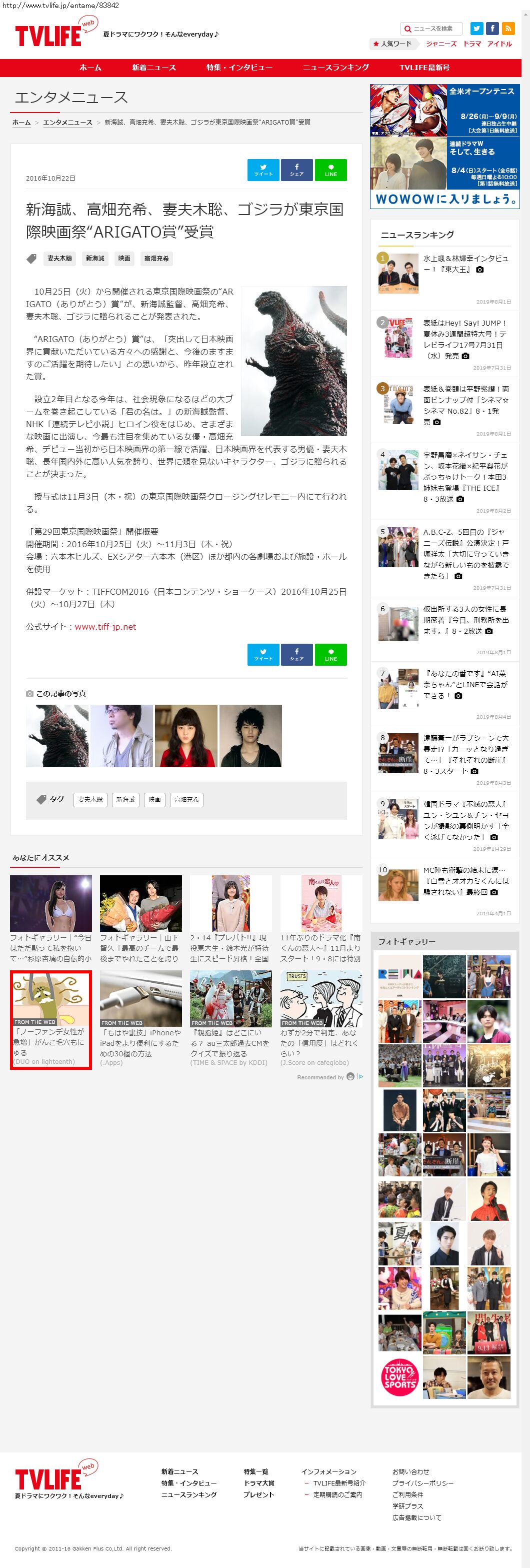Share via LINE button above article
530x1568 pixels.
[331, 170]
